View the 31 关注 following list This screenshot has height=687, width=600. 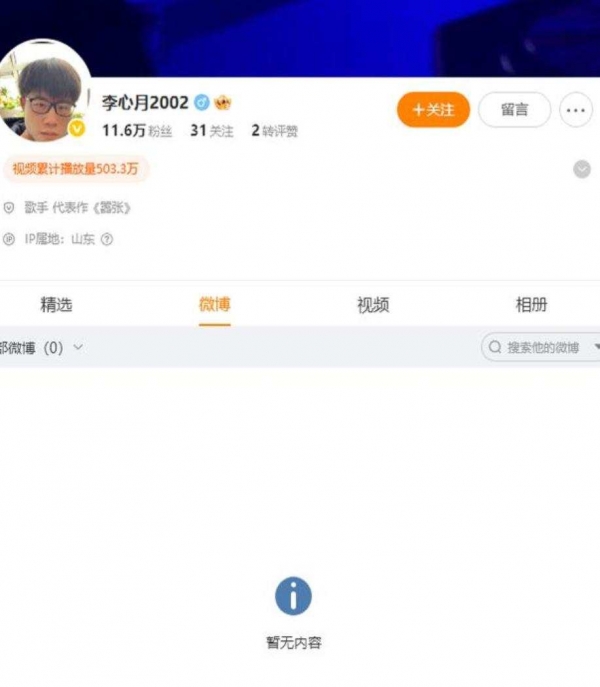[x=212, y=131]
